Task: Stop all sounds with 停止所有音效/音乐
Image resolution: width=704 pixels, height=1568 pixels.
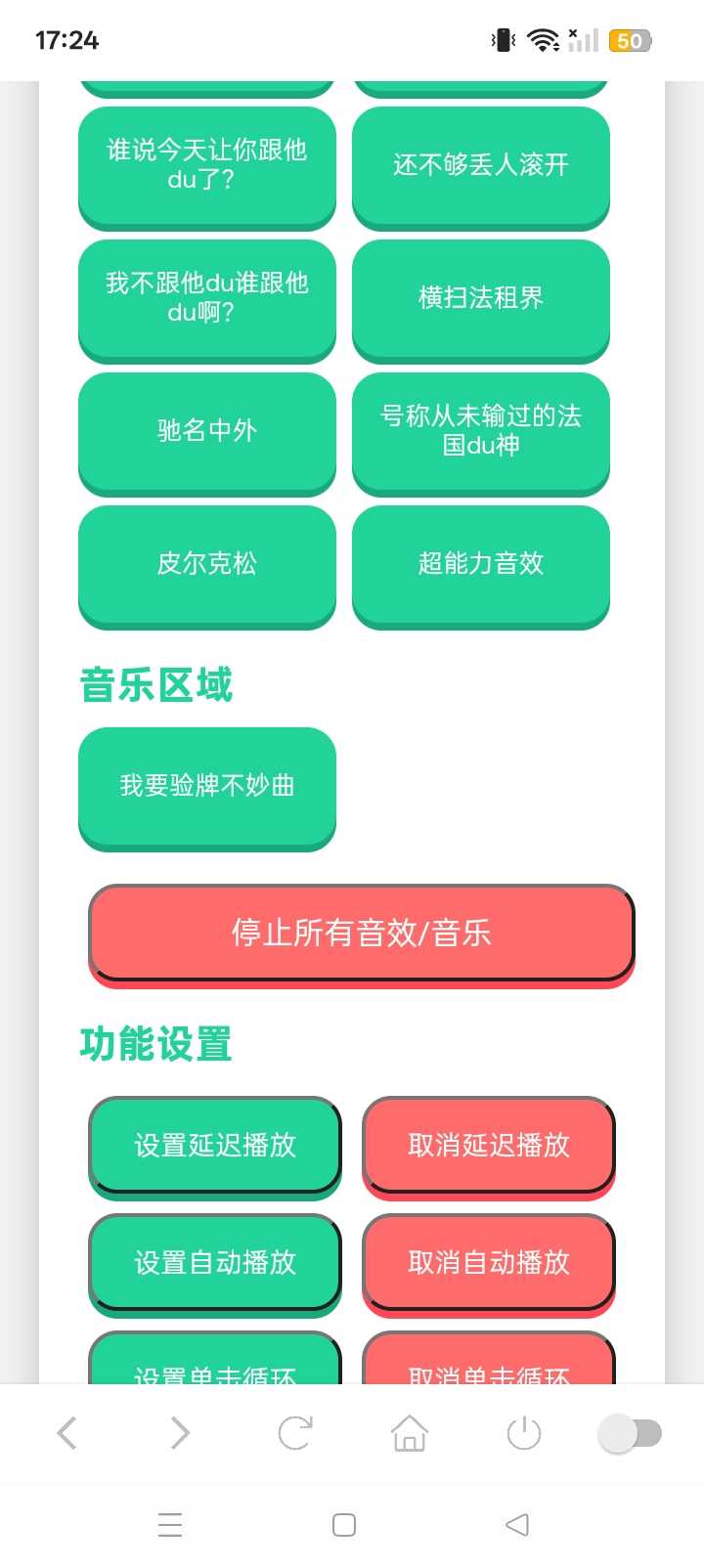Action: (362, 933)
